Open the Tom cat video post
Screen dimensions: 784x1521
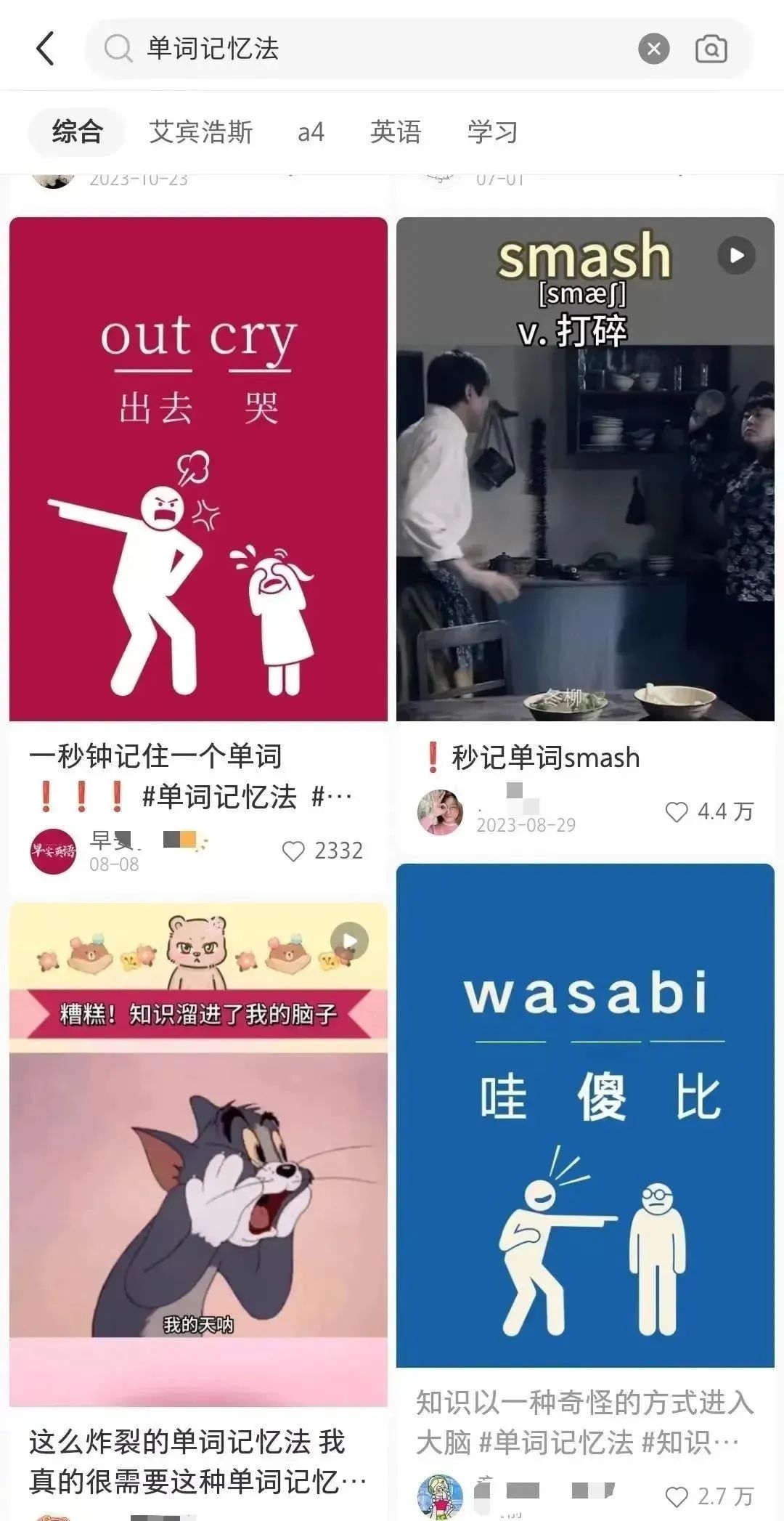tap(198, 1155)
